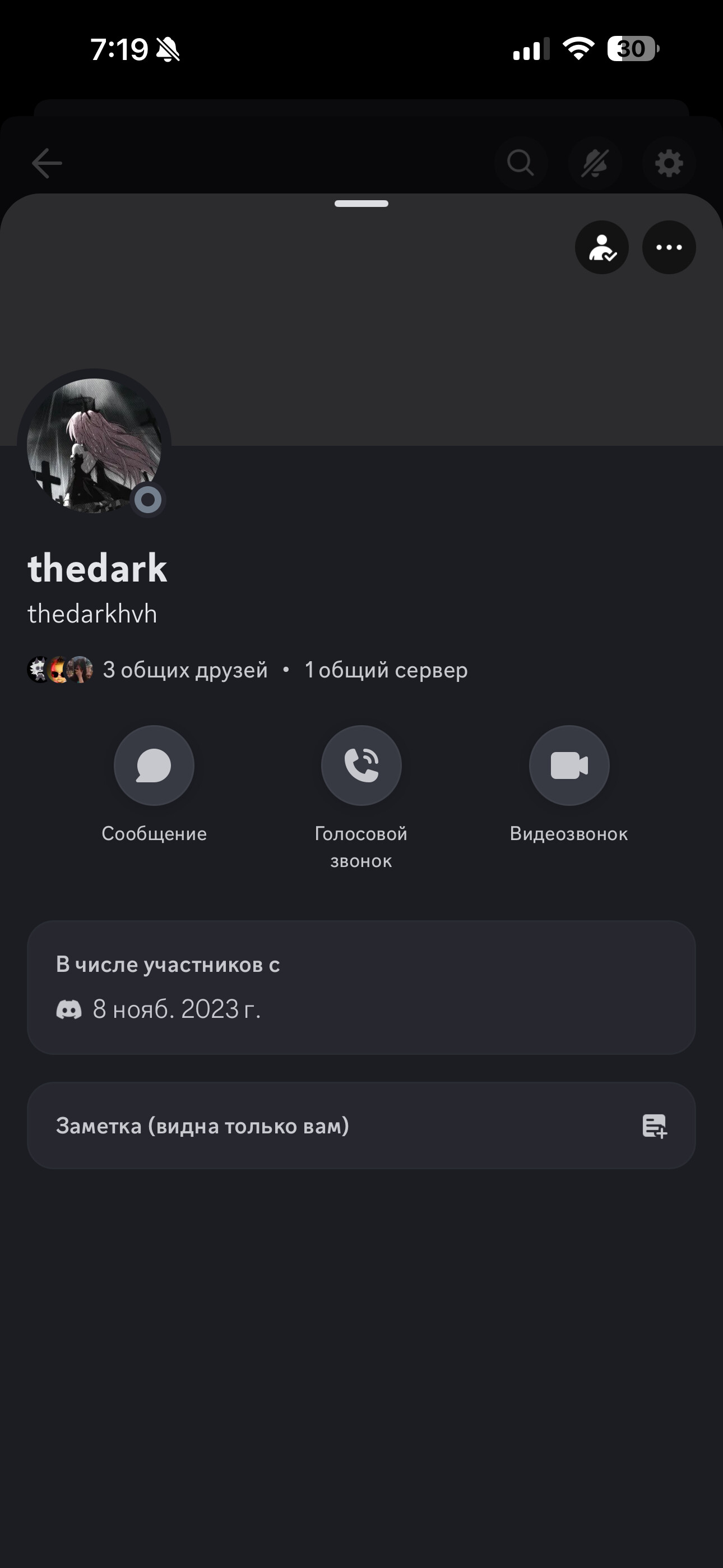Start a Видеозвонок
The image size is (723, 1568).
point(568,765)
